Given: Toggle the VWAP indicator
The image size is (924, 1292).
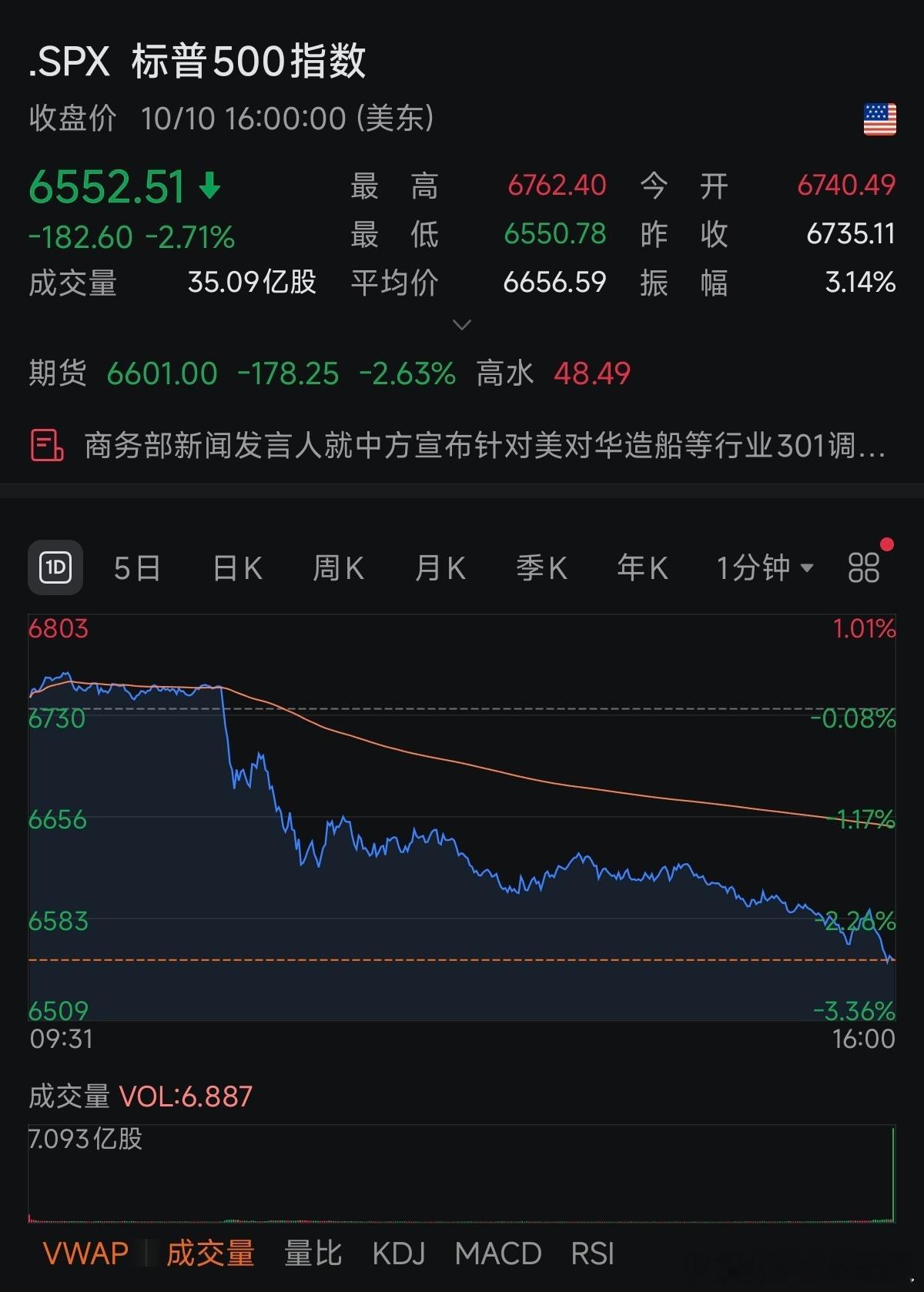Looking at the screenshot, I should [x=86, y=1254].
